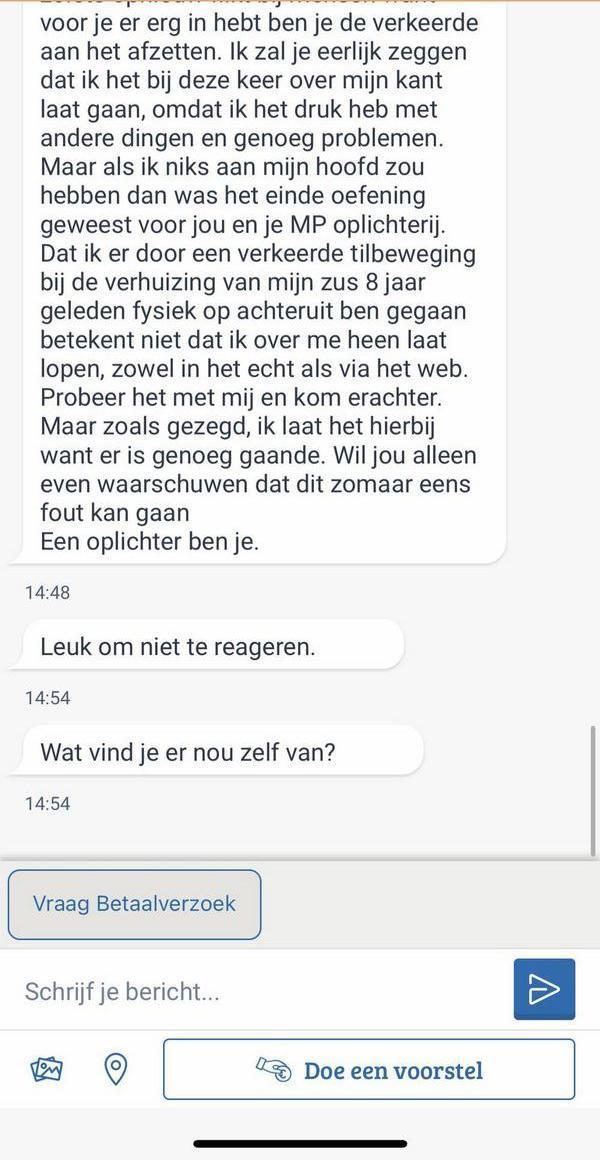Send the message with the arrow button

544,989
